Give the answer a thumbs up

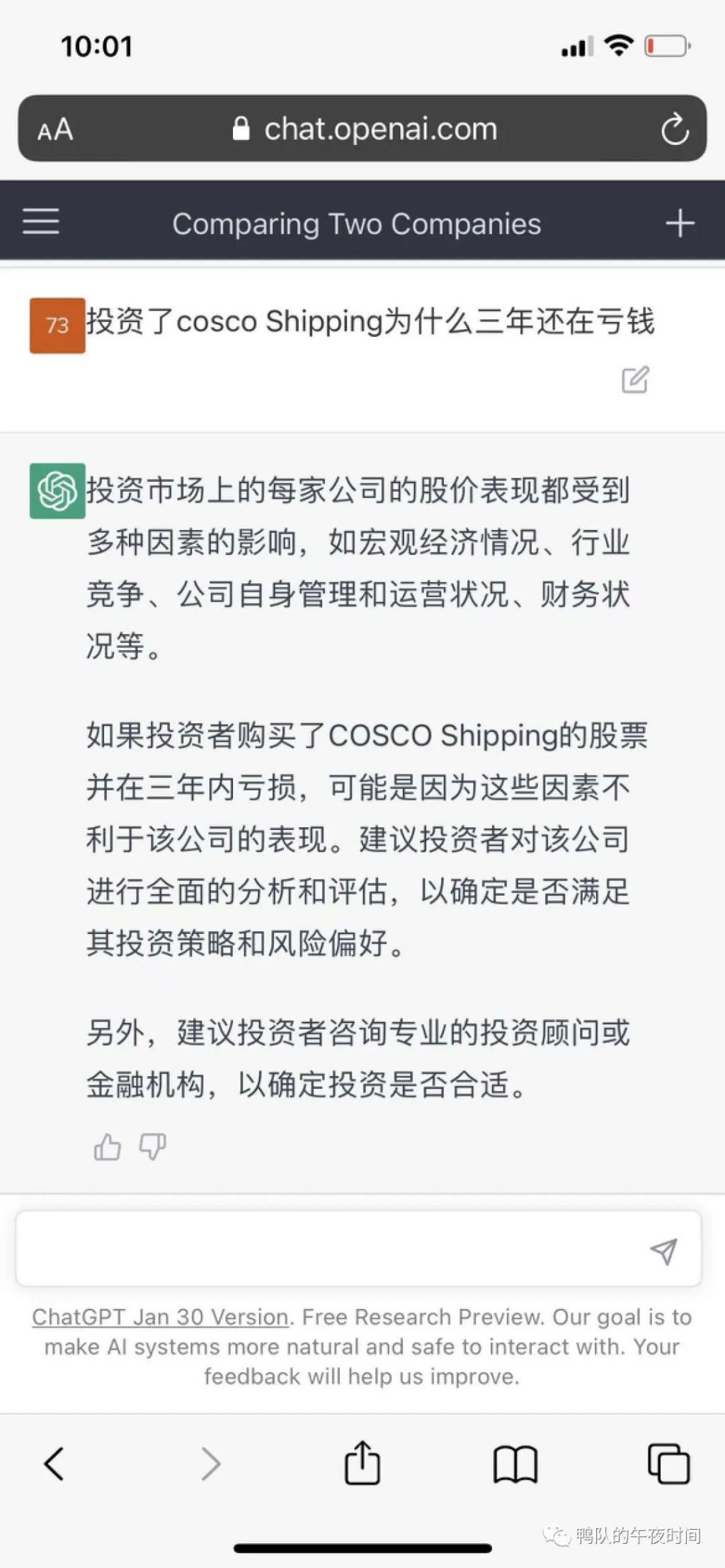107,1147
